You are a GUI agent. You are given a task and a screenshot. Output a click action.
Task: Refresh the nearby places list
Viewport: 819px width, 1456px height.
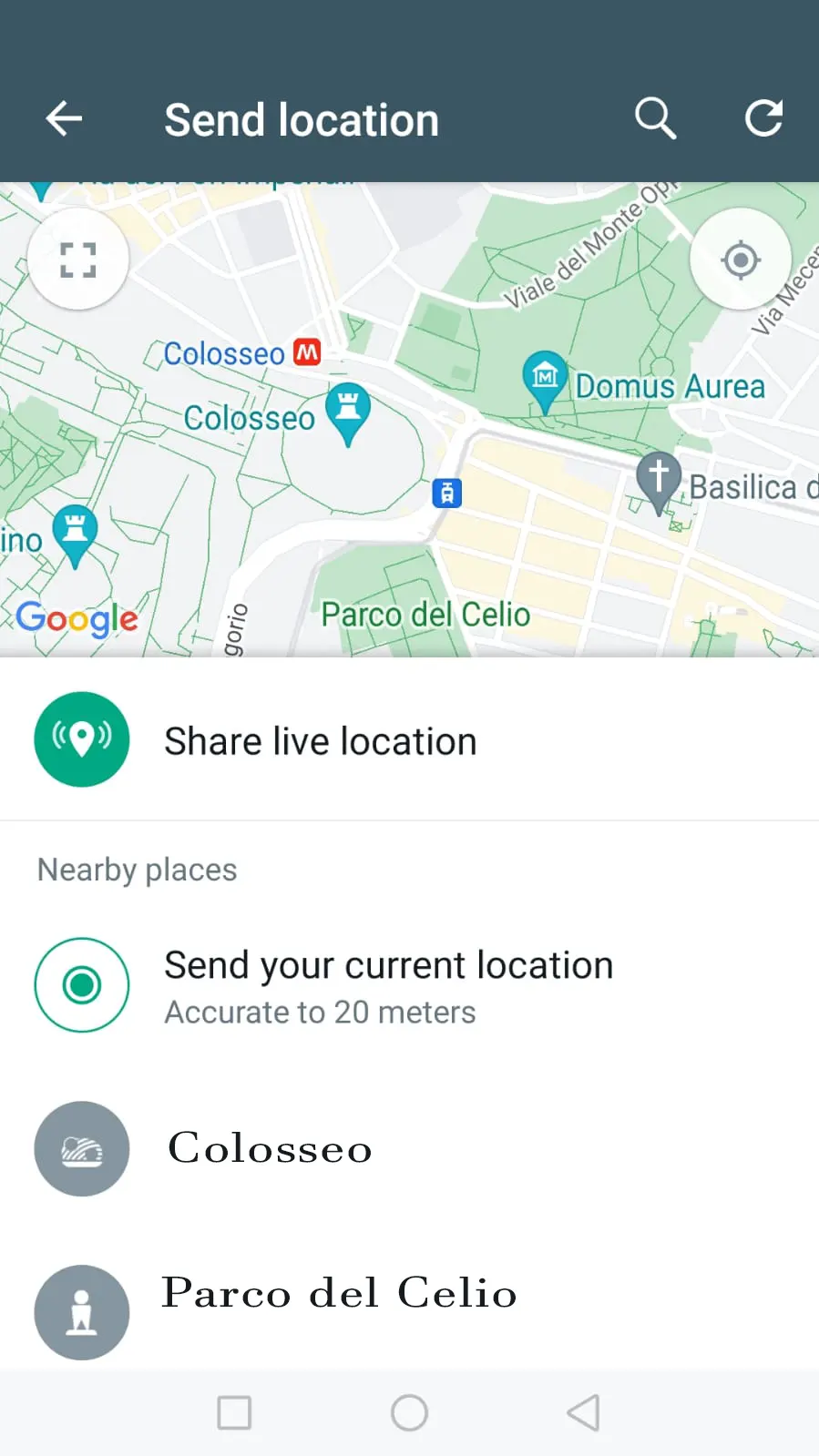[x=763, y=118]
